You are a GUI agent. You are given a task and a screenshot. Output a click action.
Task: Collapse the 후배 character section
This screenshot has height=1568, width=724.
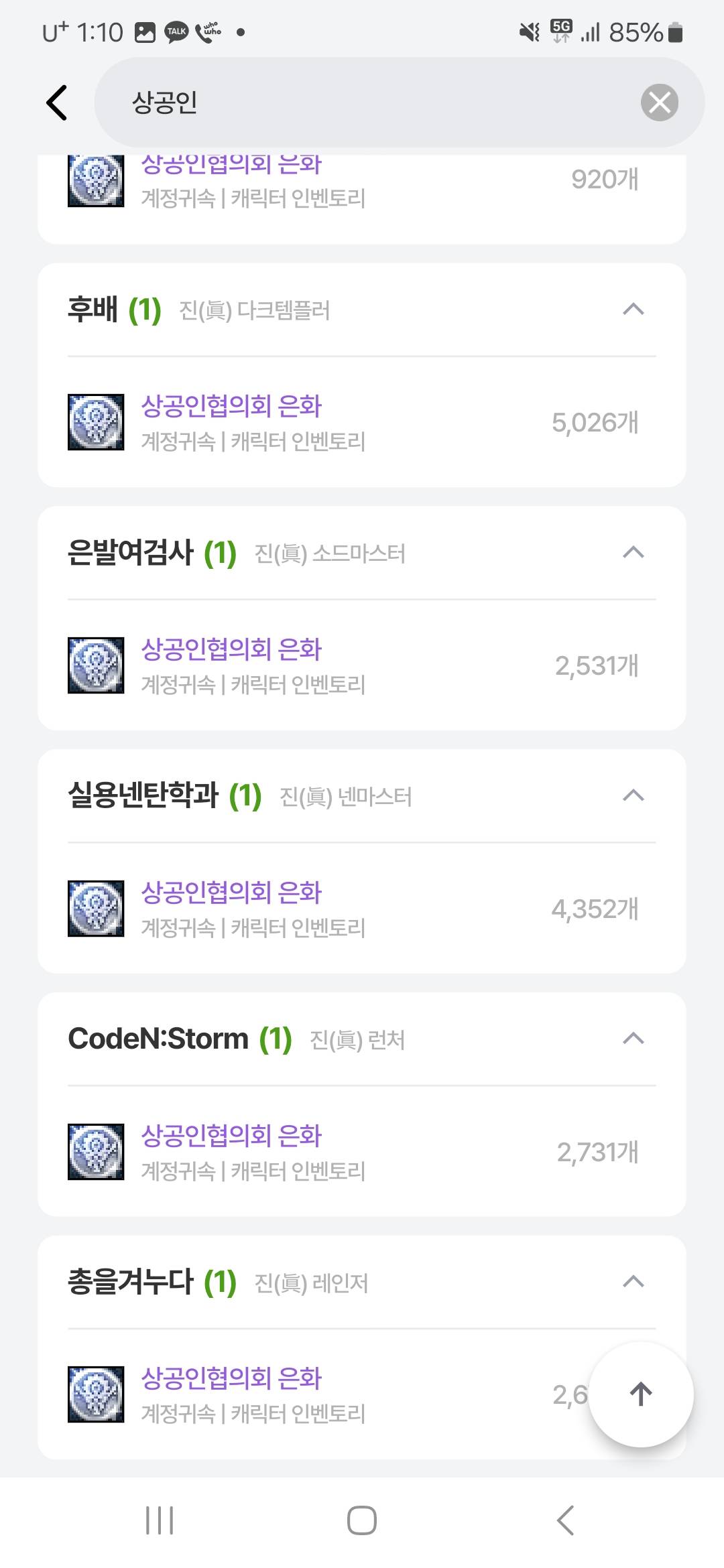pos(633,309)
